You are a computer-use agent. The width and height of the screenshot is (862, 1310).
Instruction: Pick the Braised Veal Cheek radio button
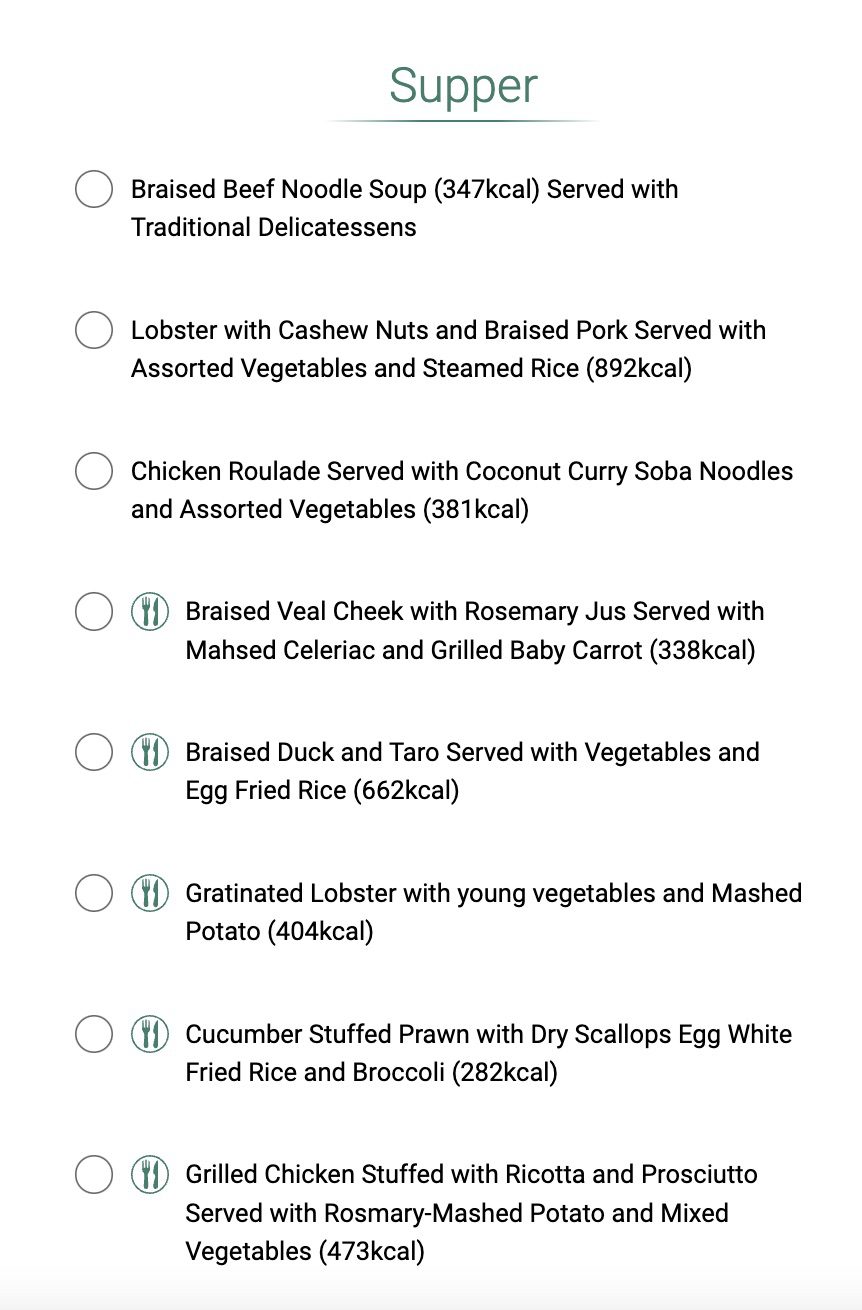93,612
